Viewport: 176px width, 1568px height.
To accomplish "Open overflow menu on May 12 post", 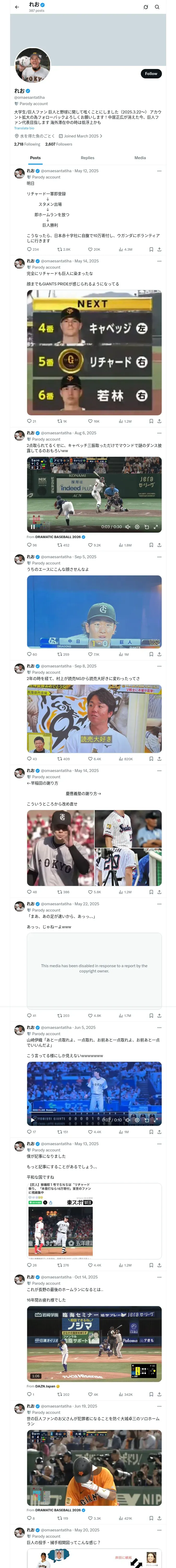I will pos(159,171).
